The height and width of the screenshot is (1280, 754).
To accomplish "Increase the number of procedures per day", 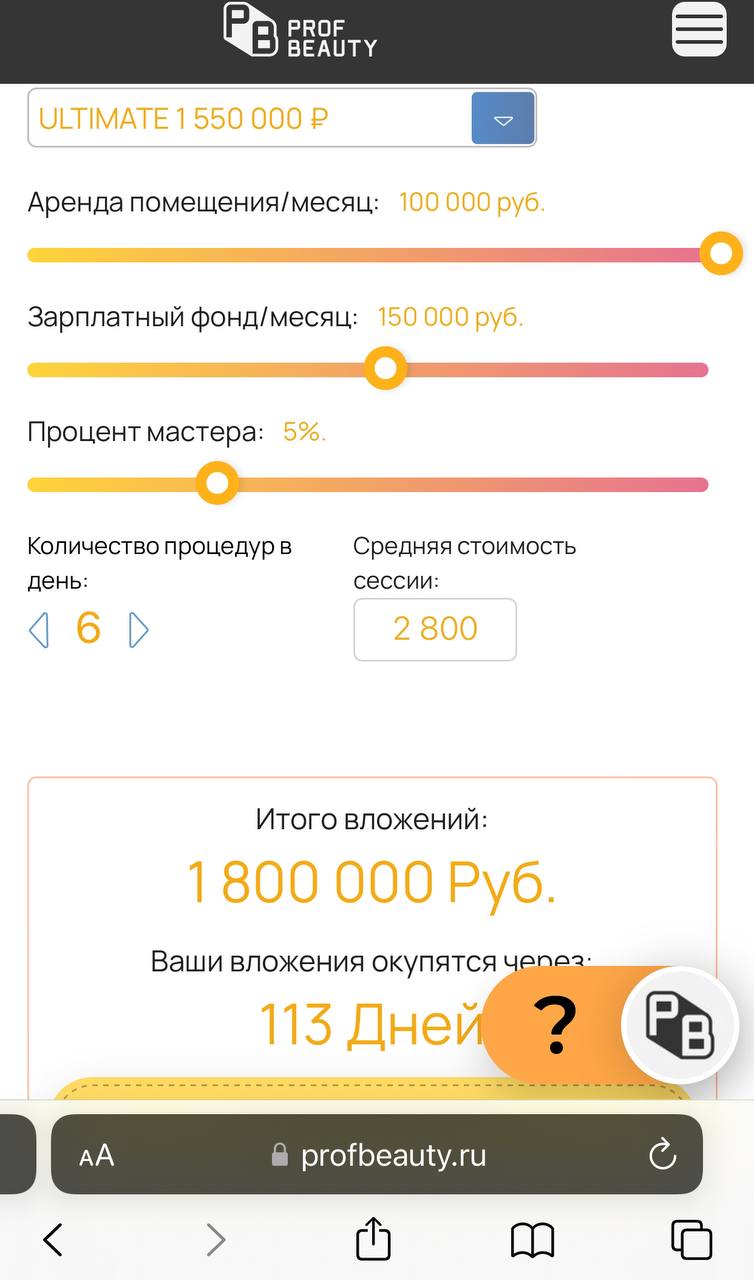I will (x=139, y=630).
